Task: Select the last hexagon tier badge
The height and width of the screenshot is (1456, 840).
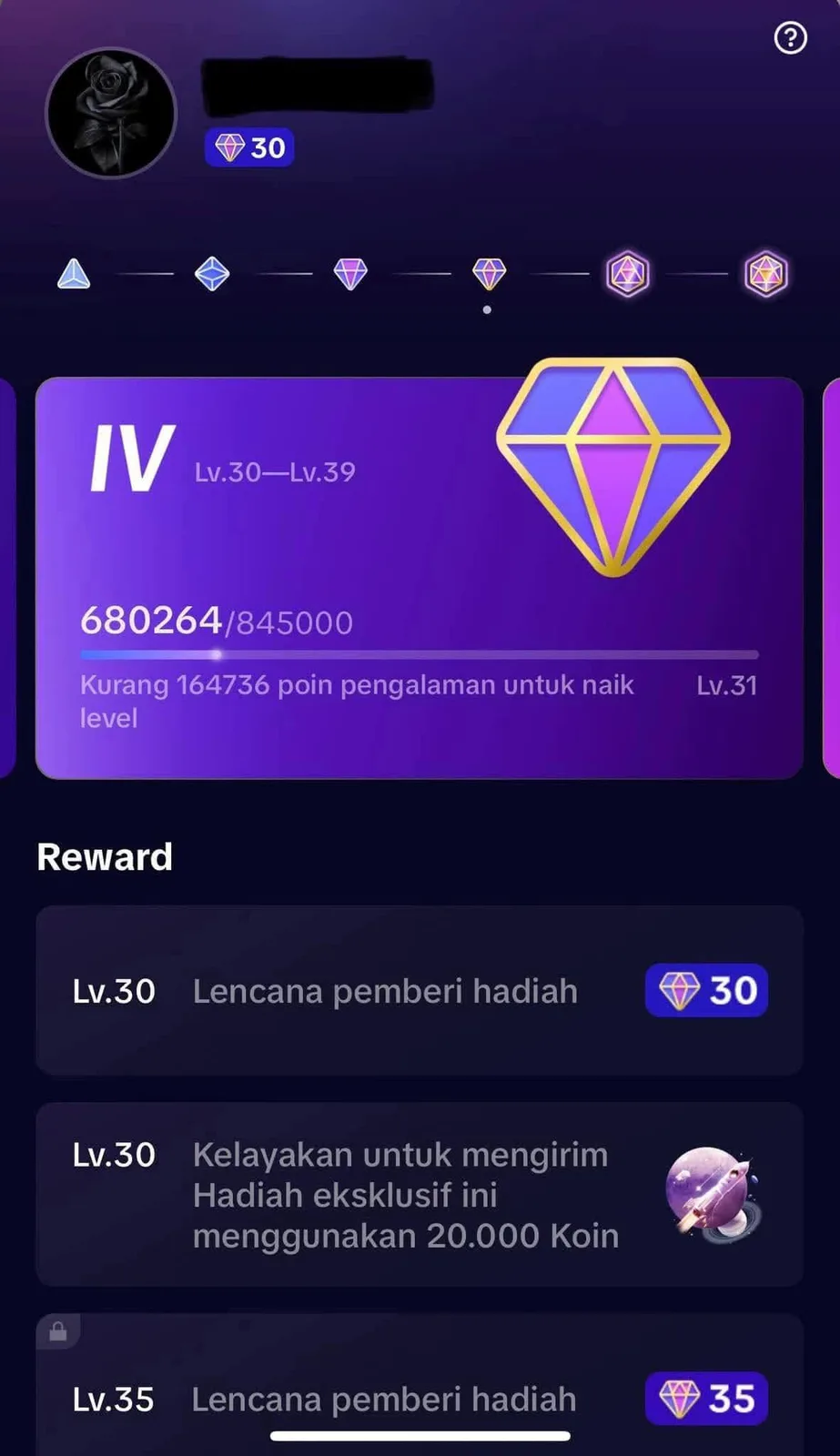Action: tap(766, 273)
